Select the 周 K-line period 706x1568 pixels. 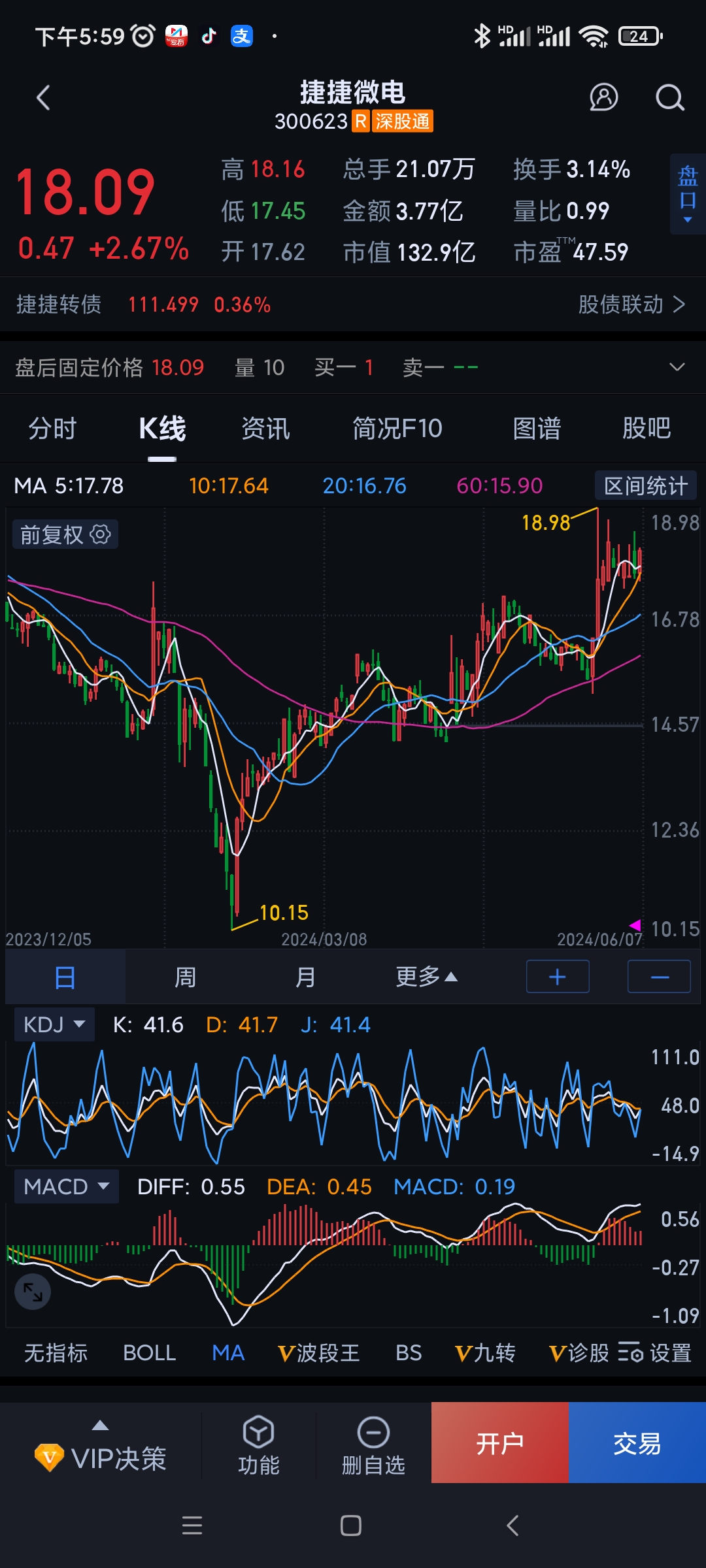click(185, 977)
